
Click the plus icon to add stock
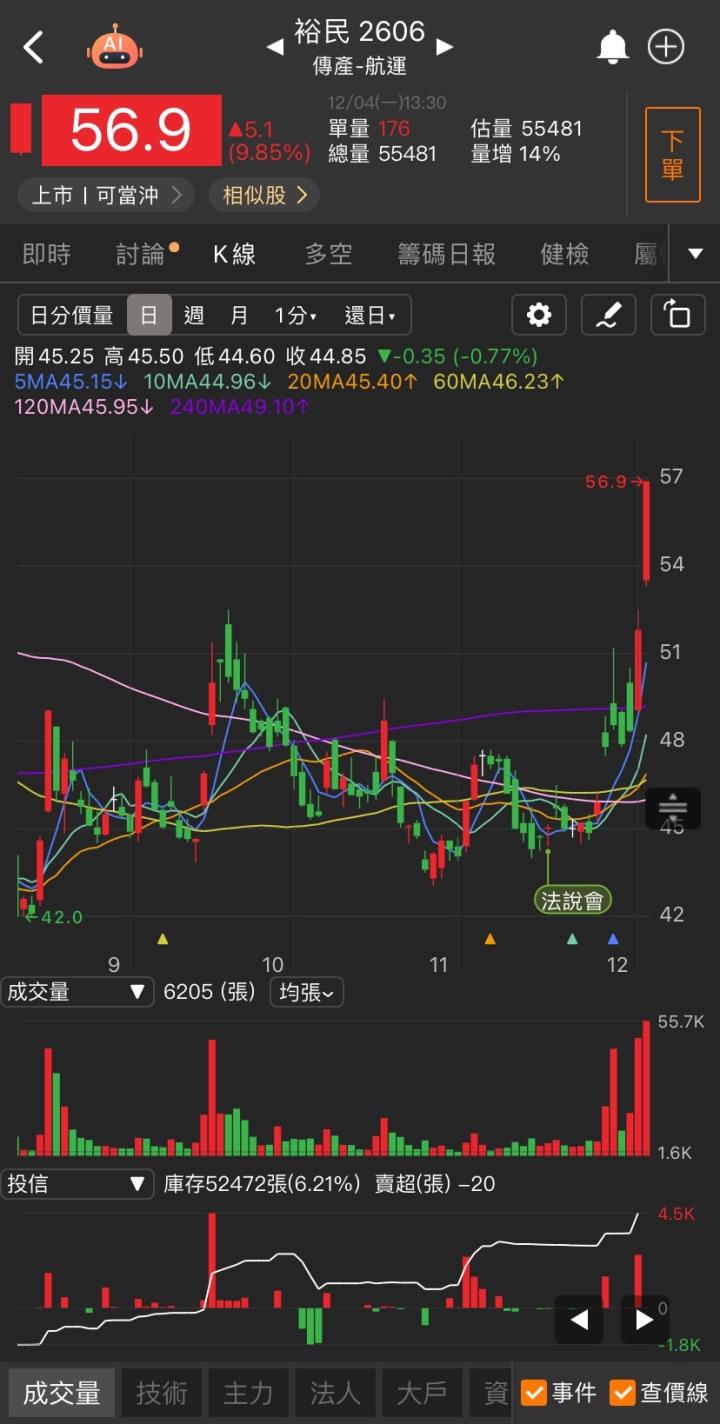[666, 46]
